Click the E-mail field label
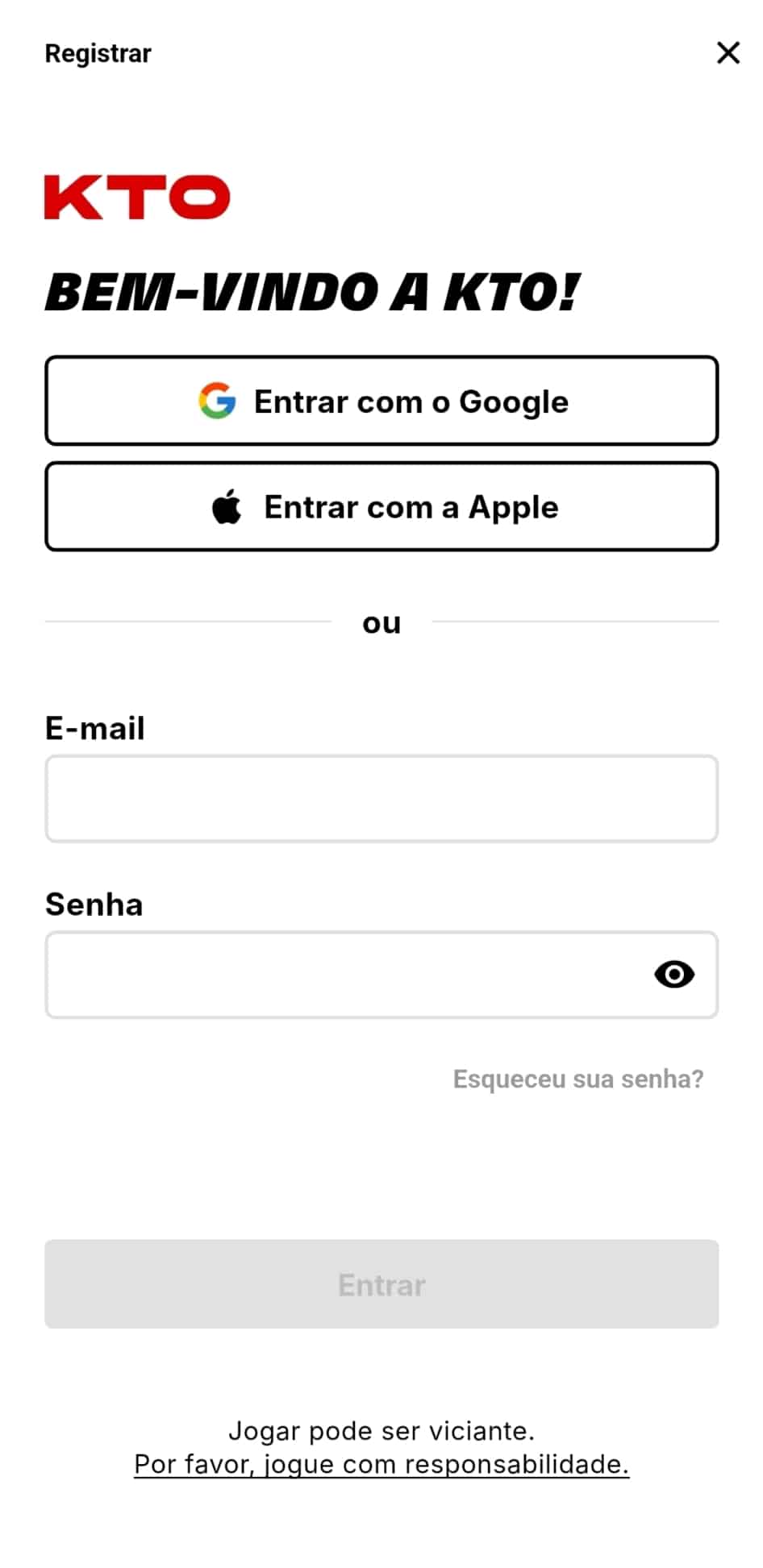Screen dimensions: 763x1568 tap(95, 727)
